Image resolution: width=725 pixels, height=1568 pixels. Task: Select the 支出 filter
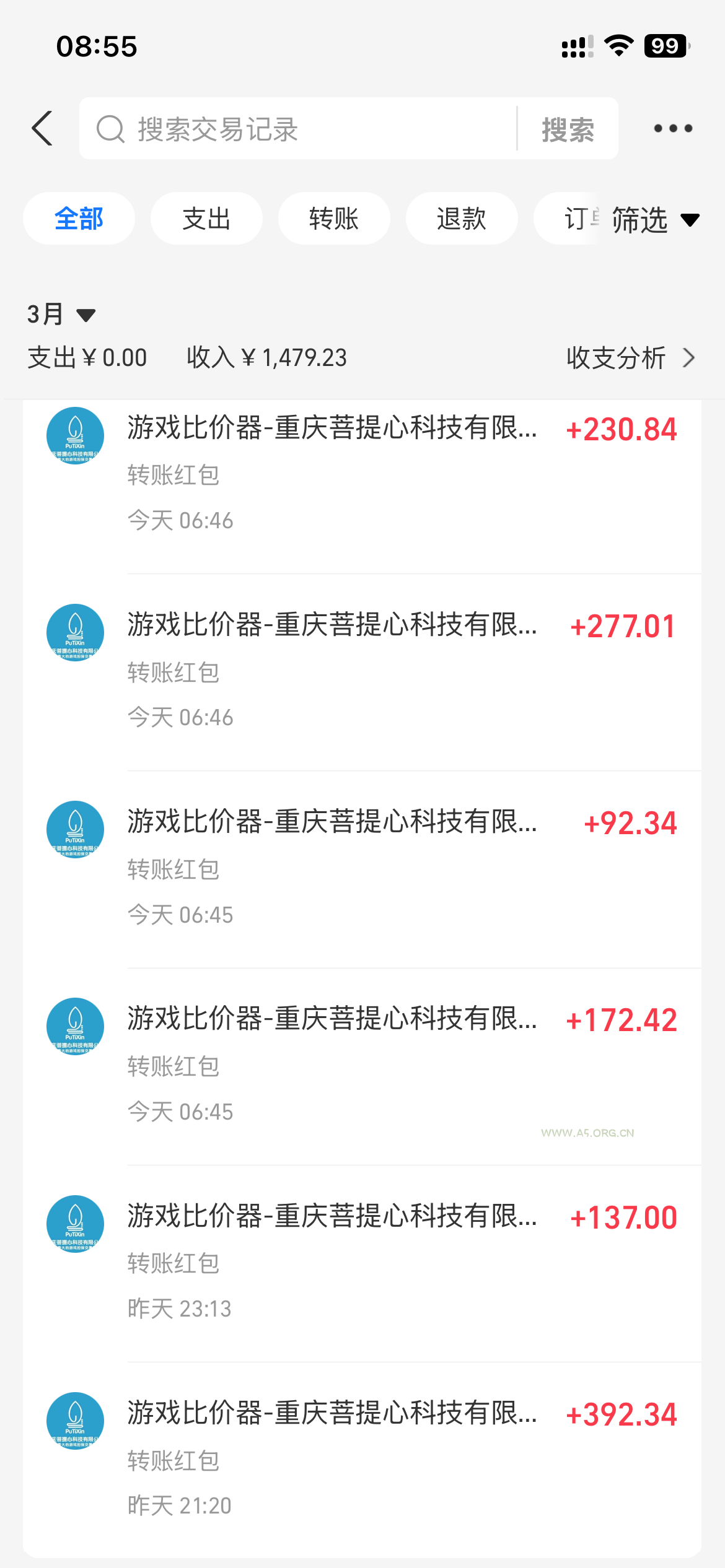click(206, 218)
